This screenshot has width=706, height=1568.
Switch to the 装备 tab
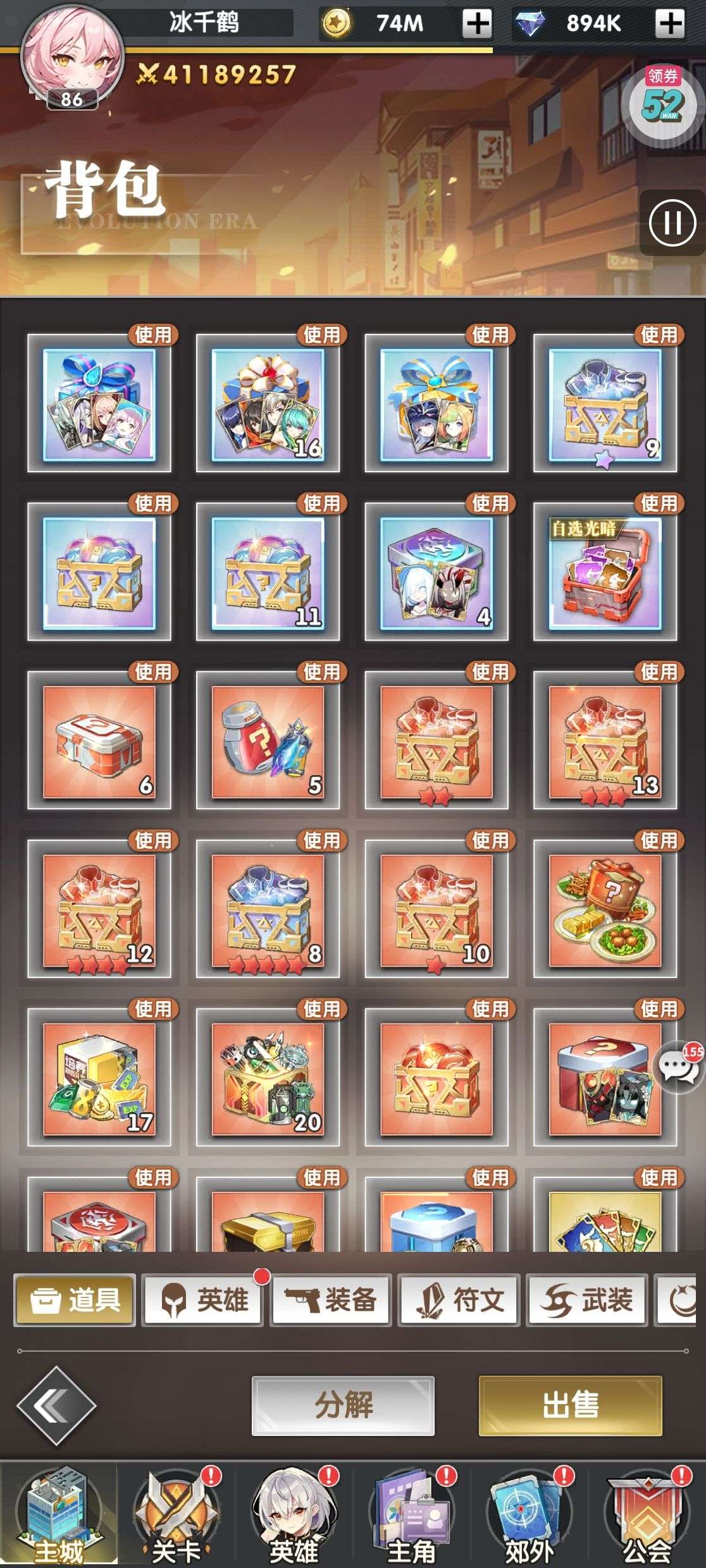[x=331, y=1299]
